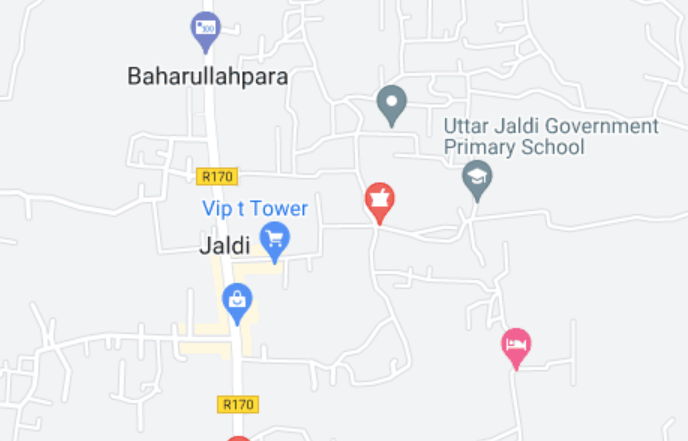The image size is (688, 441).
Task: Select the red pharmacy marker
Action: [379, 199]
